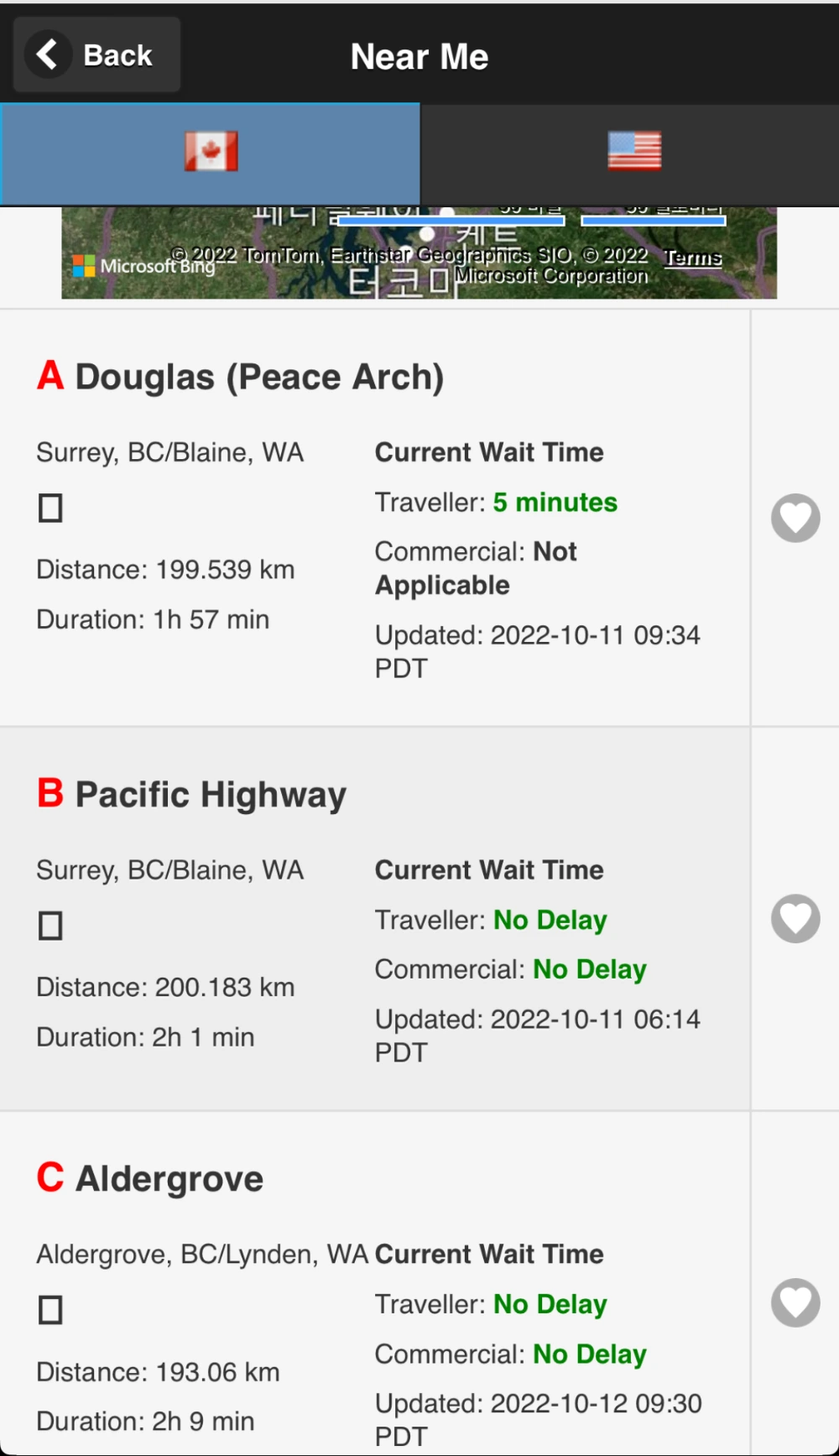
Task: Mark Aldergrove crossing as favorite
Action: pyautogui.click(x=795, y=1302)
